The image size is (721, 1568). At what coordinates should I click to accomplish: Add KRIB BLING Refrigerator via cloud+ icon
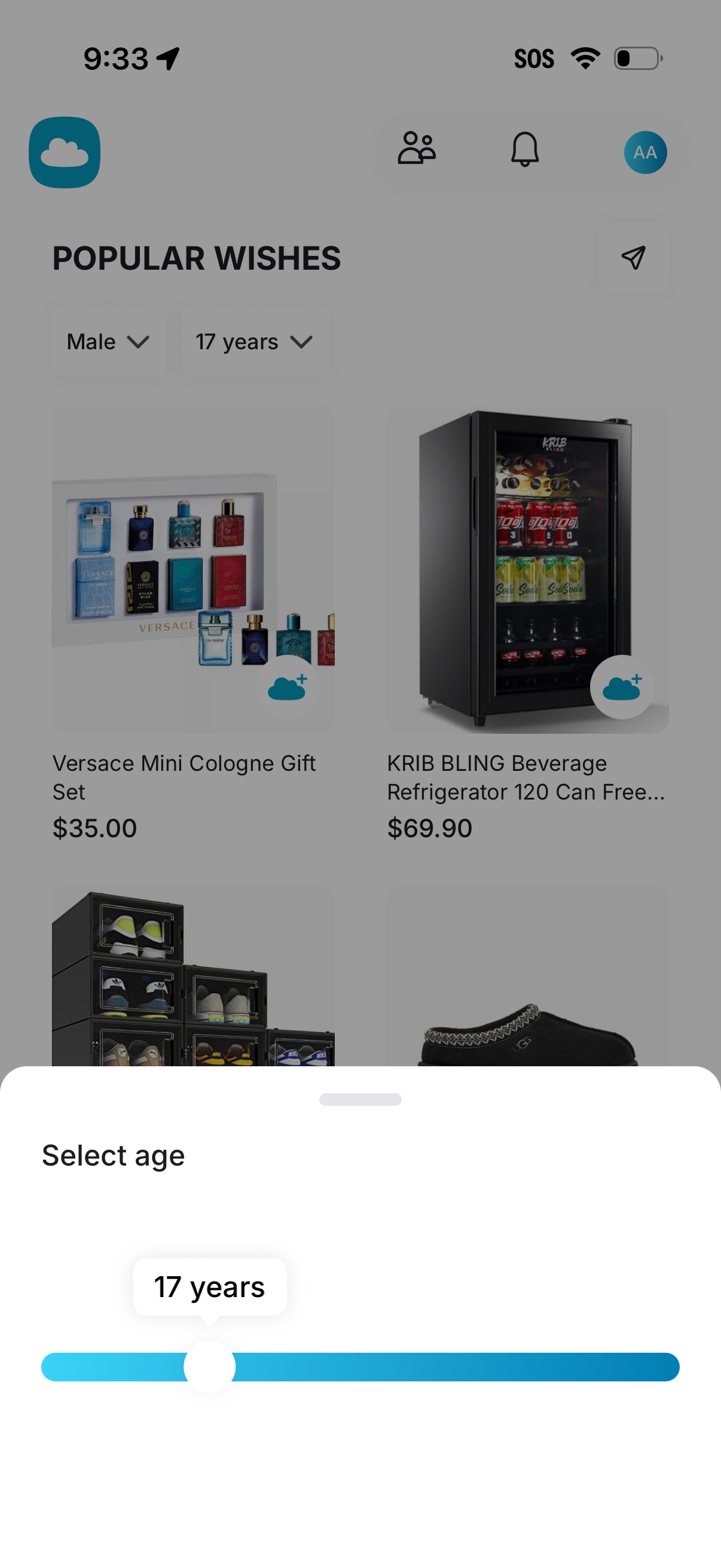tap(622, 686)
